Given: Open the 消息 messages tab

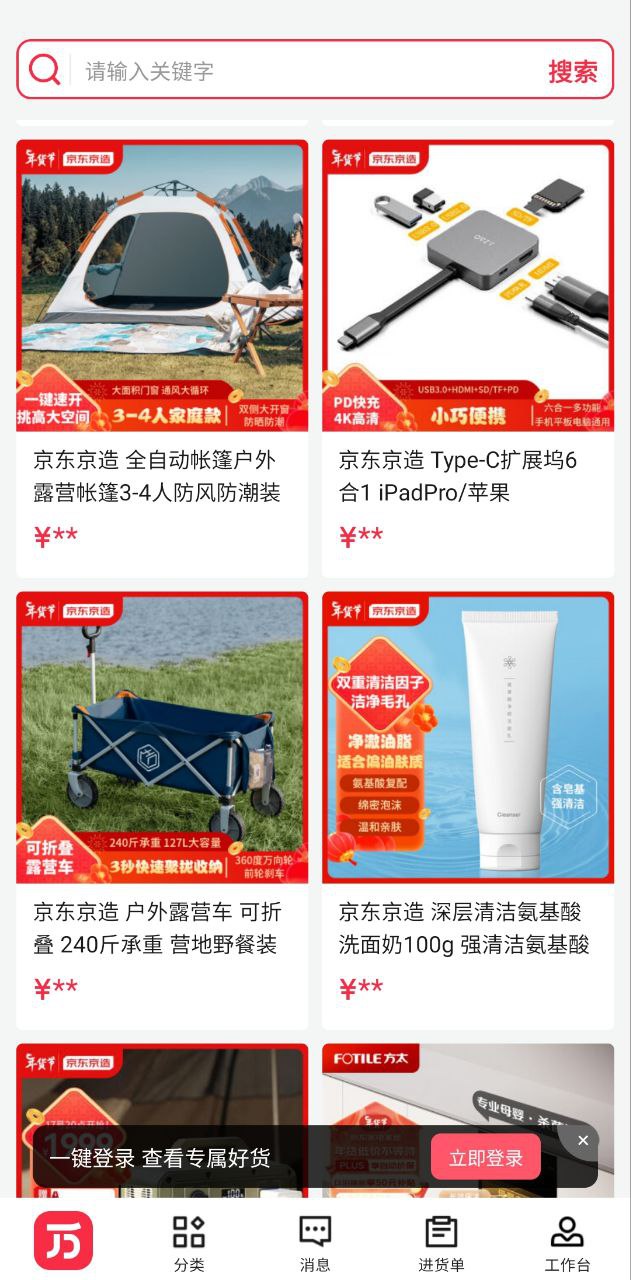Looking at the screenshot, I should (x=315, y=1243).
